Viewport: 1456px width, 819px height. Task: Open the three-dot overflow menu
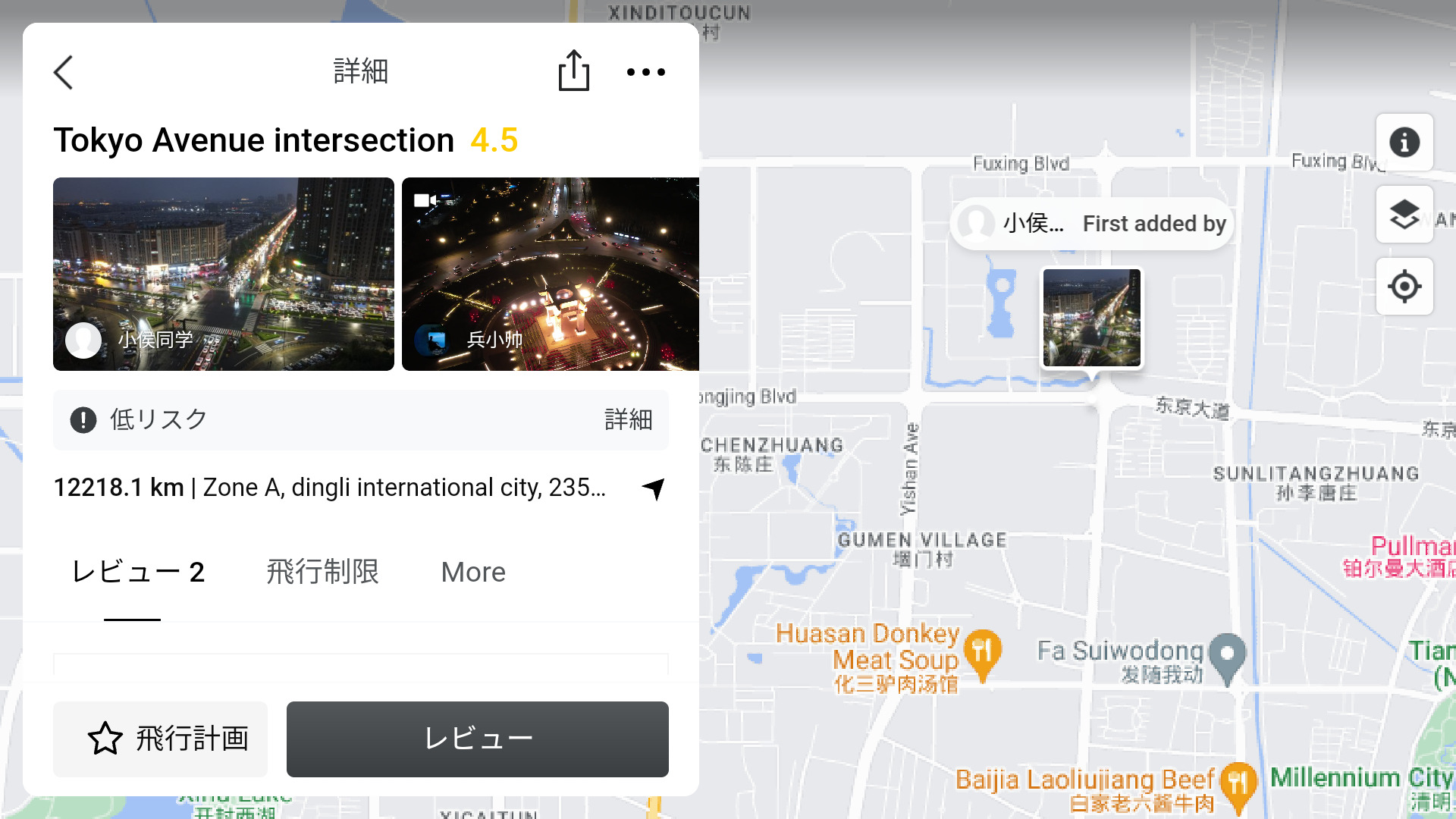[x=645, y=72]
